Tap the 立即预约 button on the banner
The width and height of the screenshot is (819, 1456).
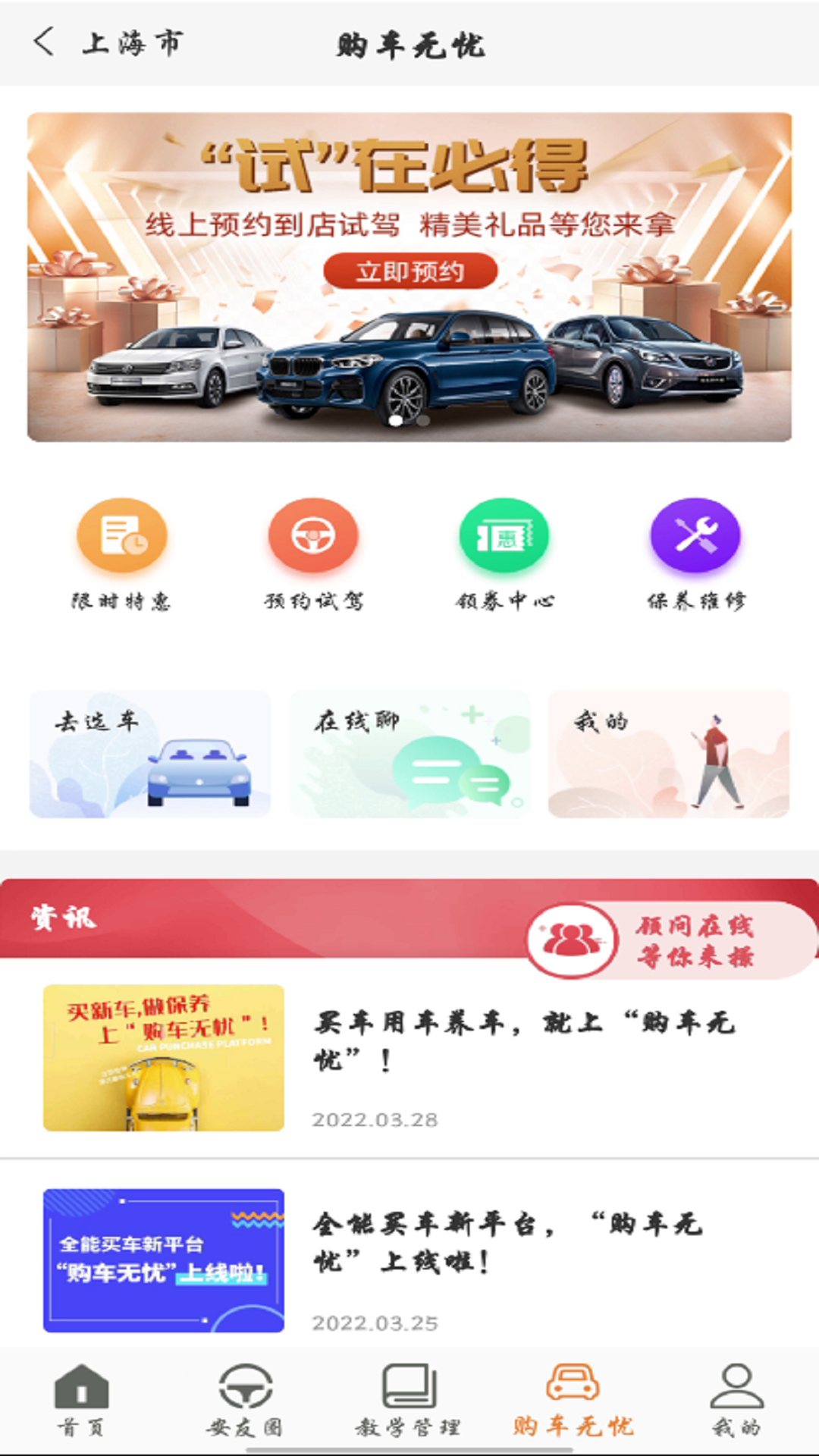click(410, 271)
